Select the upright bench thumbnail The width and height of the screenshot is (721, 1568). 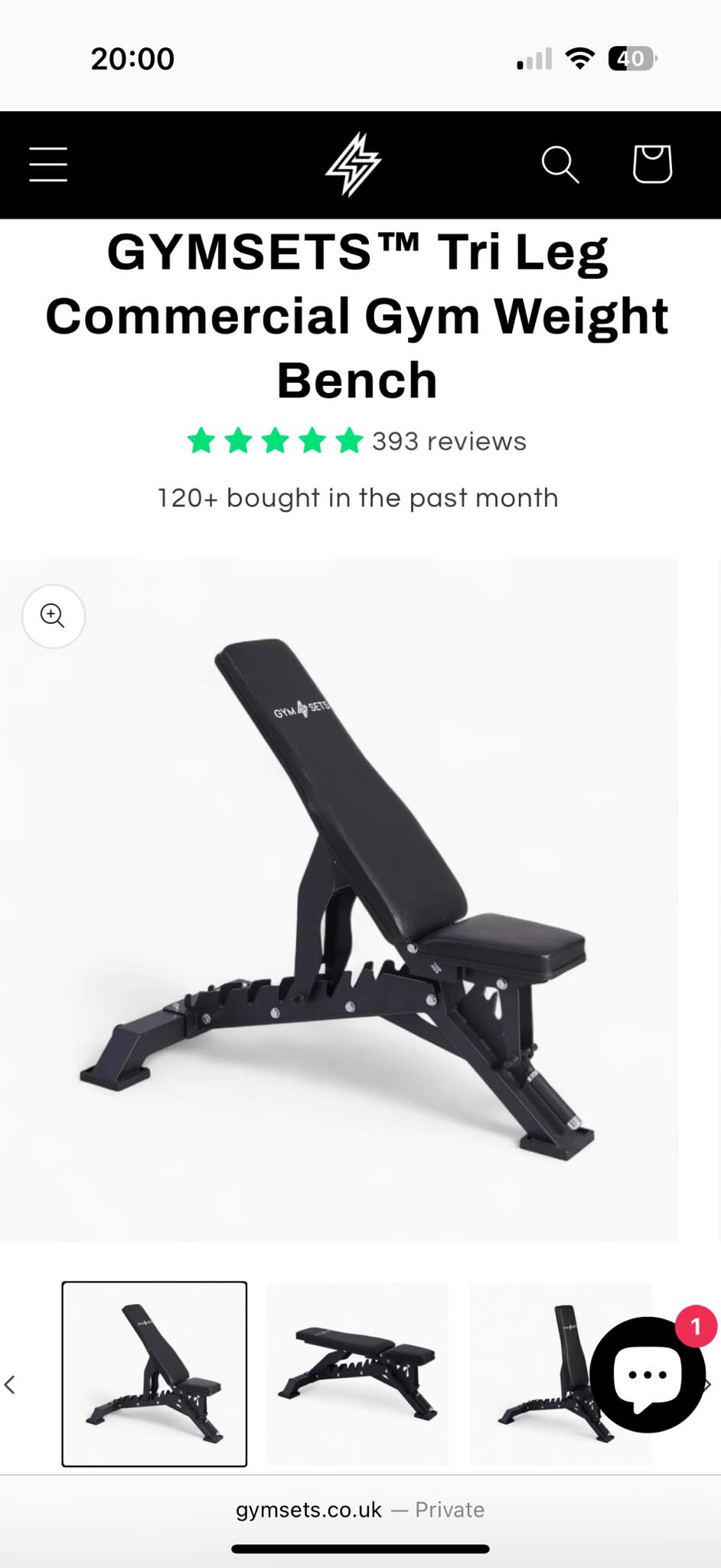pyautogui.click(x=536, y=1374)
